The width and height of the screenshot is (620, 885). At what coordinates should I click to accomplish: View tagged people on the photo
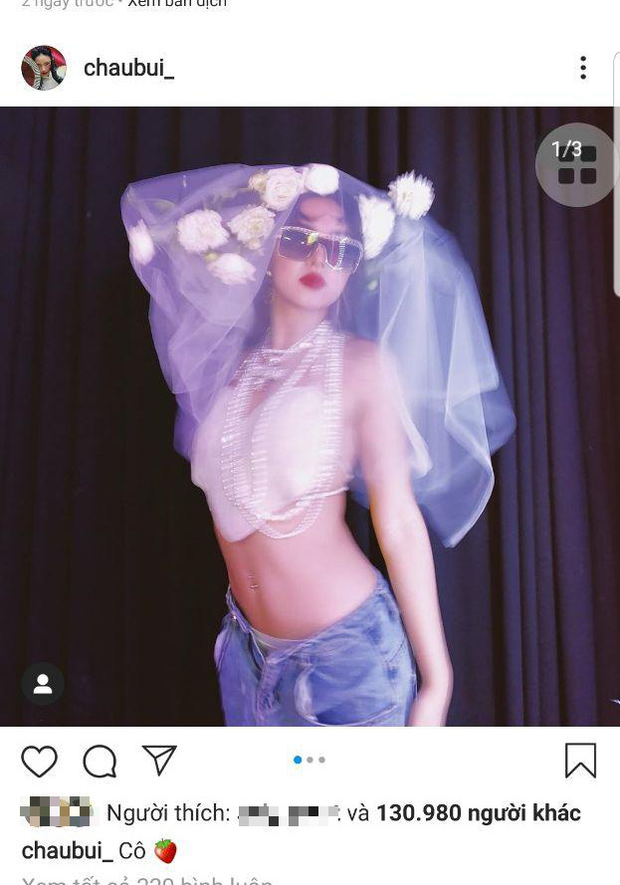click(43, 684)
